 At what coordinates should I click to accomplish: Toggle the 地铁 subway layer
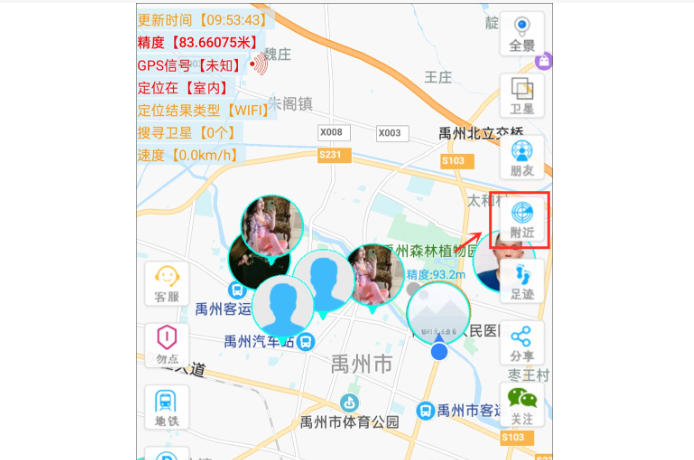(166, 408)
